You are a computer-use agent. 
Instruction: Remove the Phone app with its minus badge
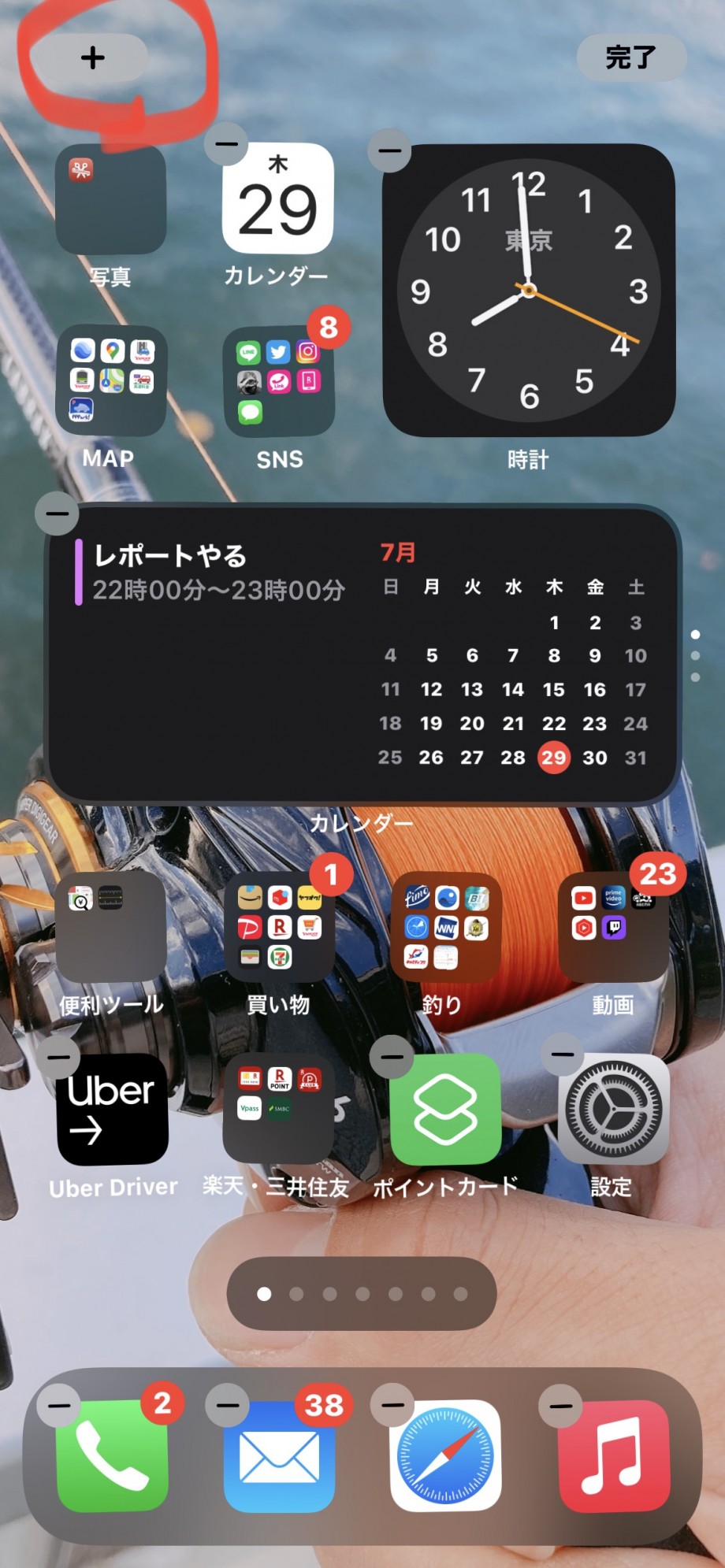[x=59, y=1405]
